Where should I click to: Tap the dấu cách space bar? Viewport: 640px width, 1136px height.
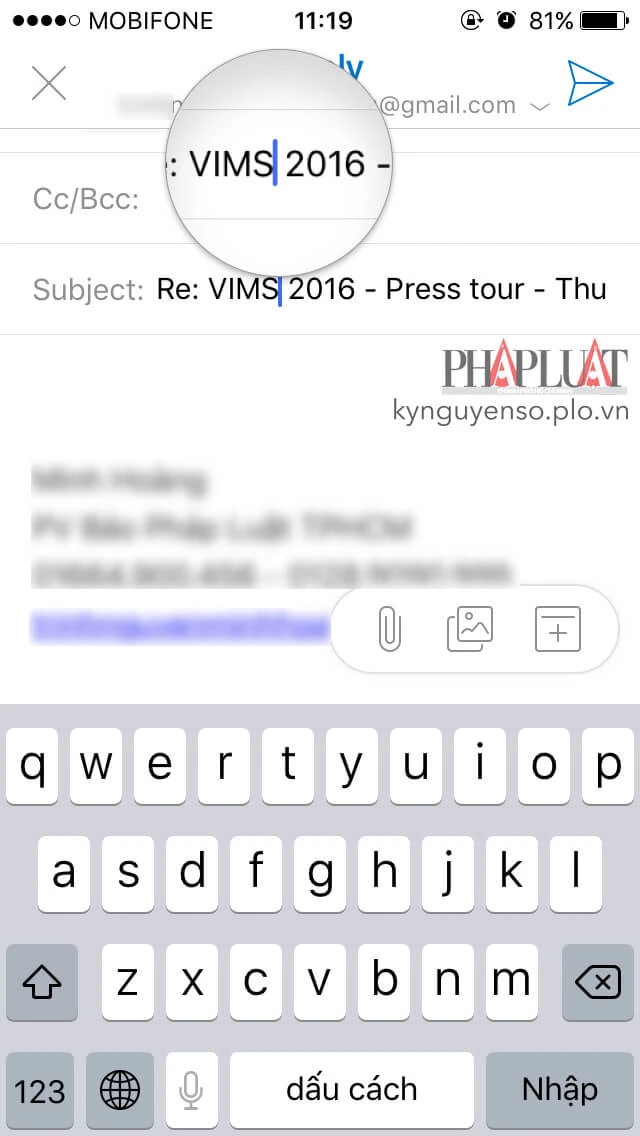point(351,1090)
